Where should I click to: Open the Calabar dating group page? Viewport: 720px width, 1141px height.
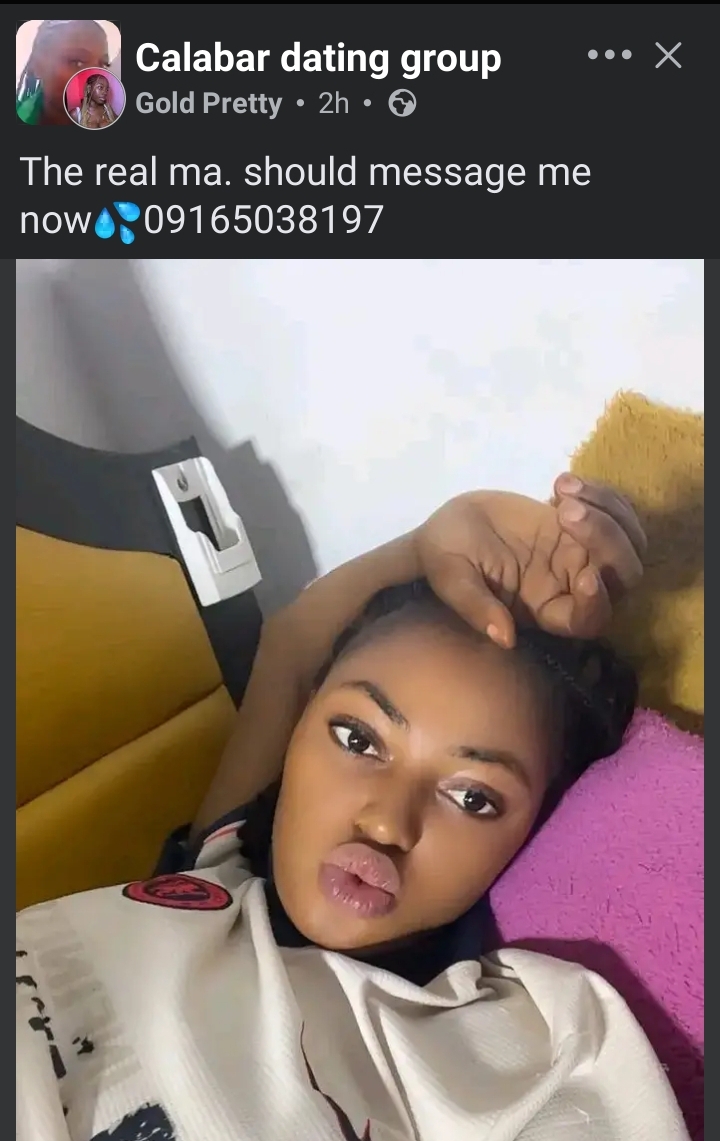[x=318, y=59]
